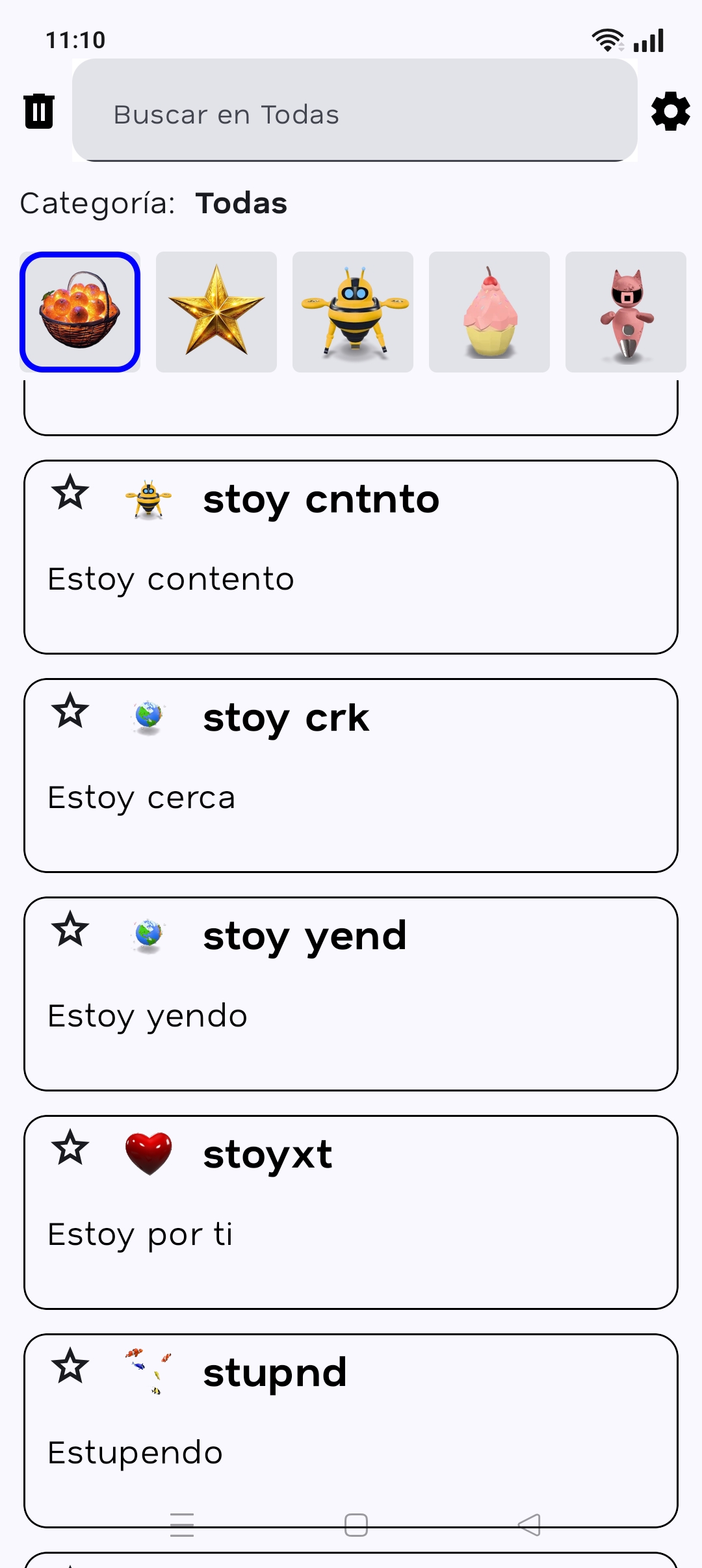Star the stoy crk entry
Viewport: 702px width, 1568px height.
tap(70, 711)
